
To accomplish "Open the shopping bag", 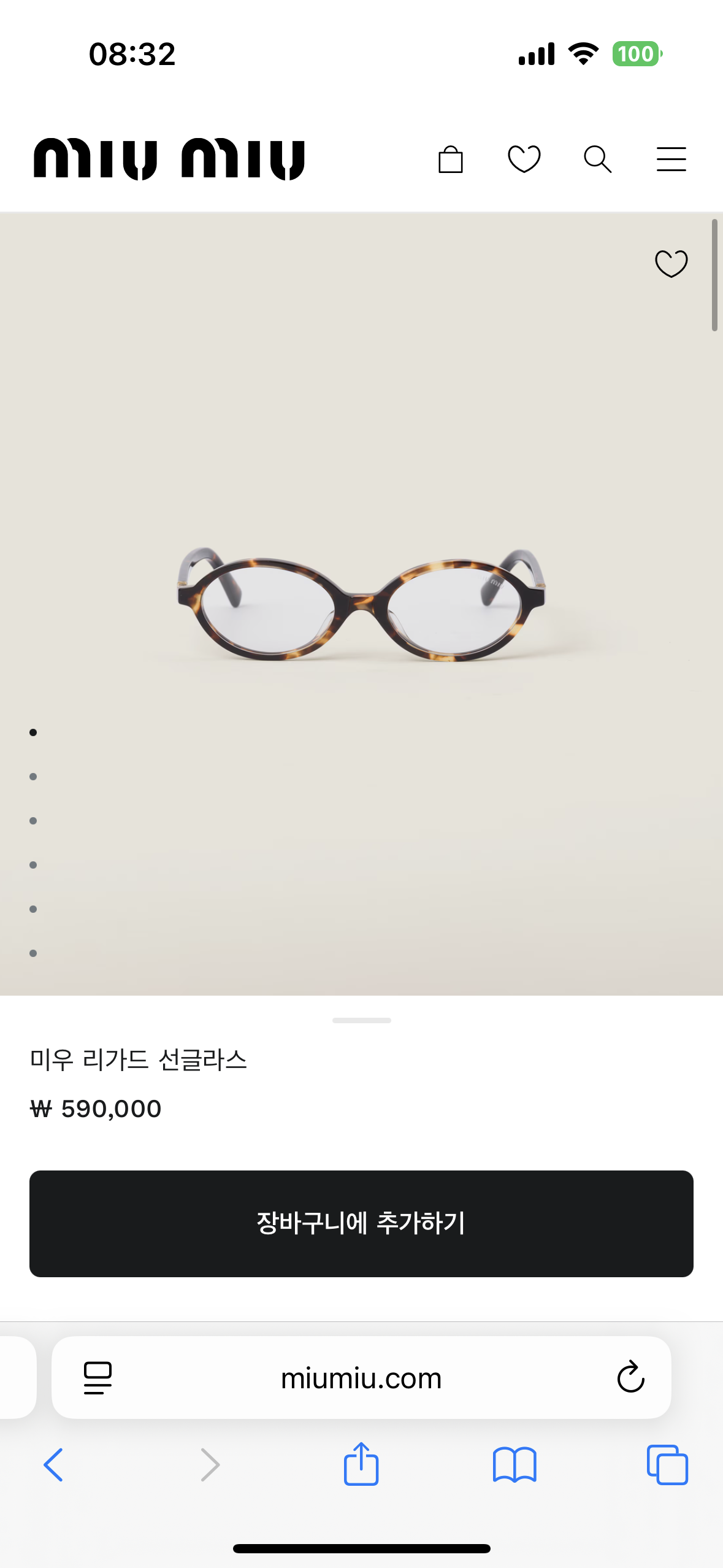I will pyautogui.click(x=451, y=159).
